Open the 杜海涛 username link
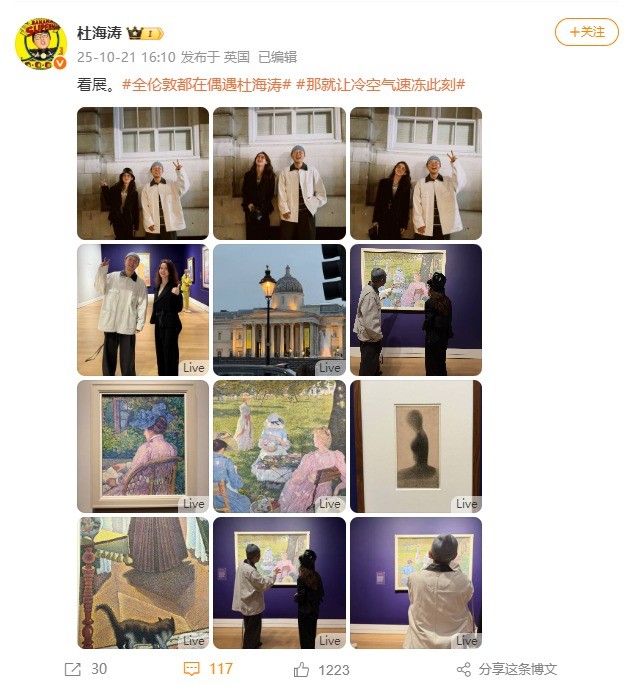Screen dimensions: 634x687 point(99,33)
